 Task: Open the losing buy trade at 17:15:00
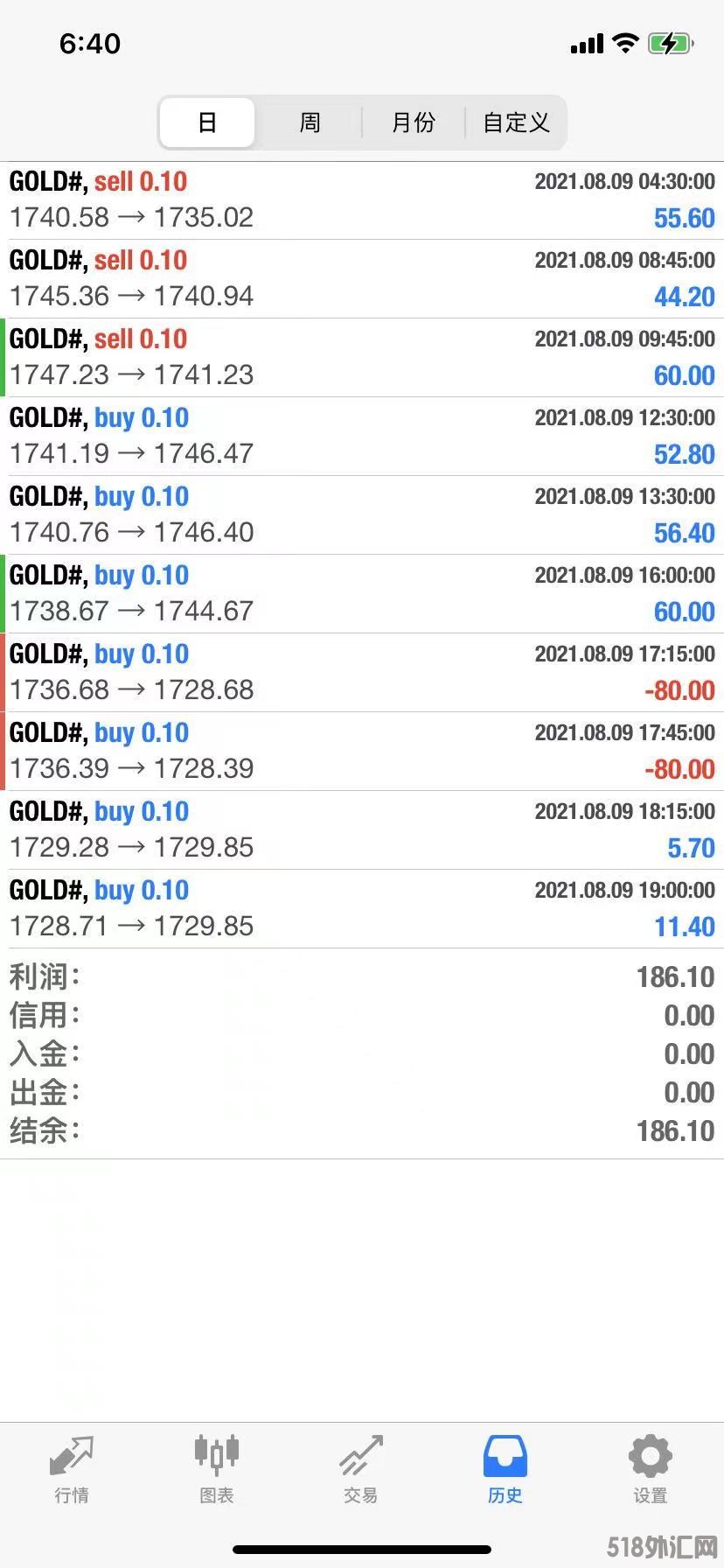(362, 673)
